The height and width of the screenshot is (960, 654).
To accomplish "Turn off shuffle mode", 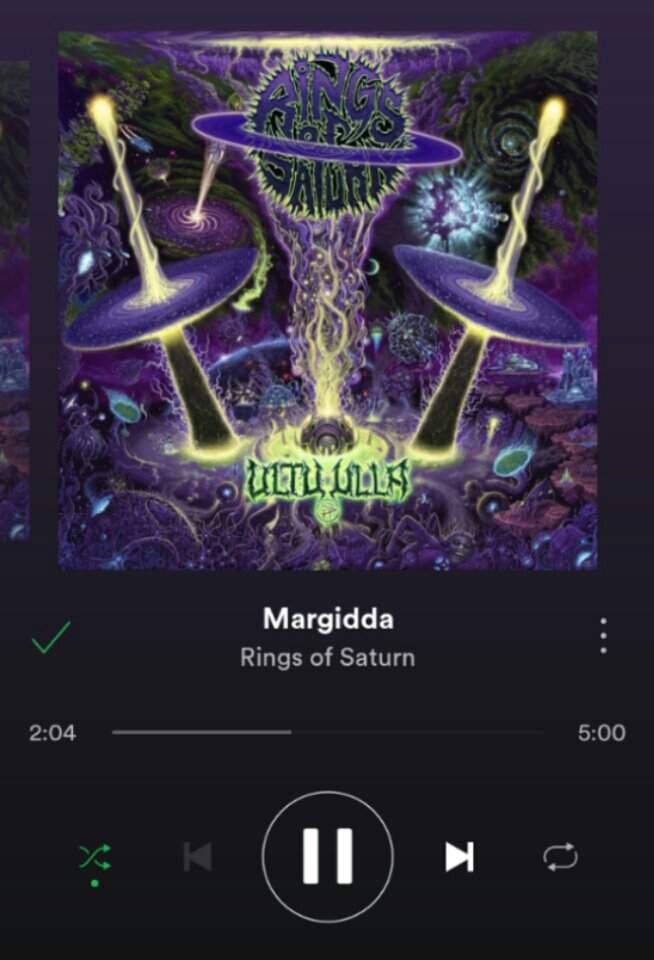I will pyautogui.click(x=95, y=857).
